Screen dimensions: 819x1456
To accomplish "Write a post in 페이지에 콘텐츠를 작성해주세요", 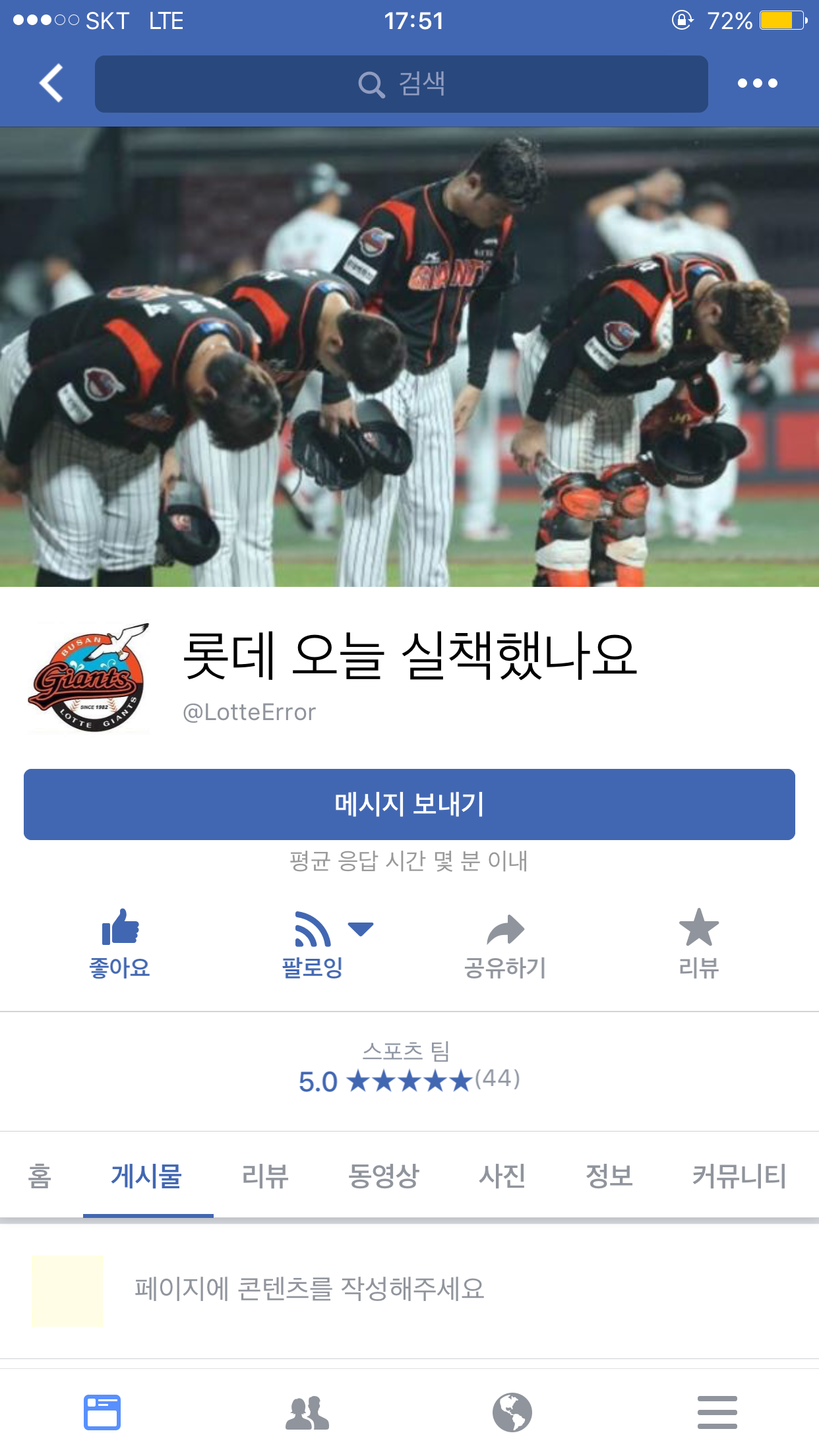I will [310, 1289].
